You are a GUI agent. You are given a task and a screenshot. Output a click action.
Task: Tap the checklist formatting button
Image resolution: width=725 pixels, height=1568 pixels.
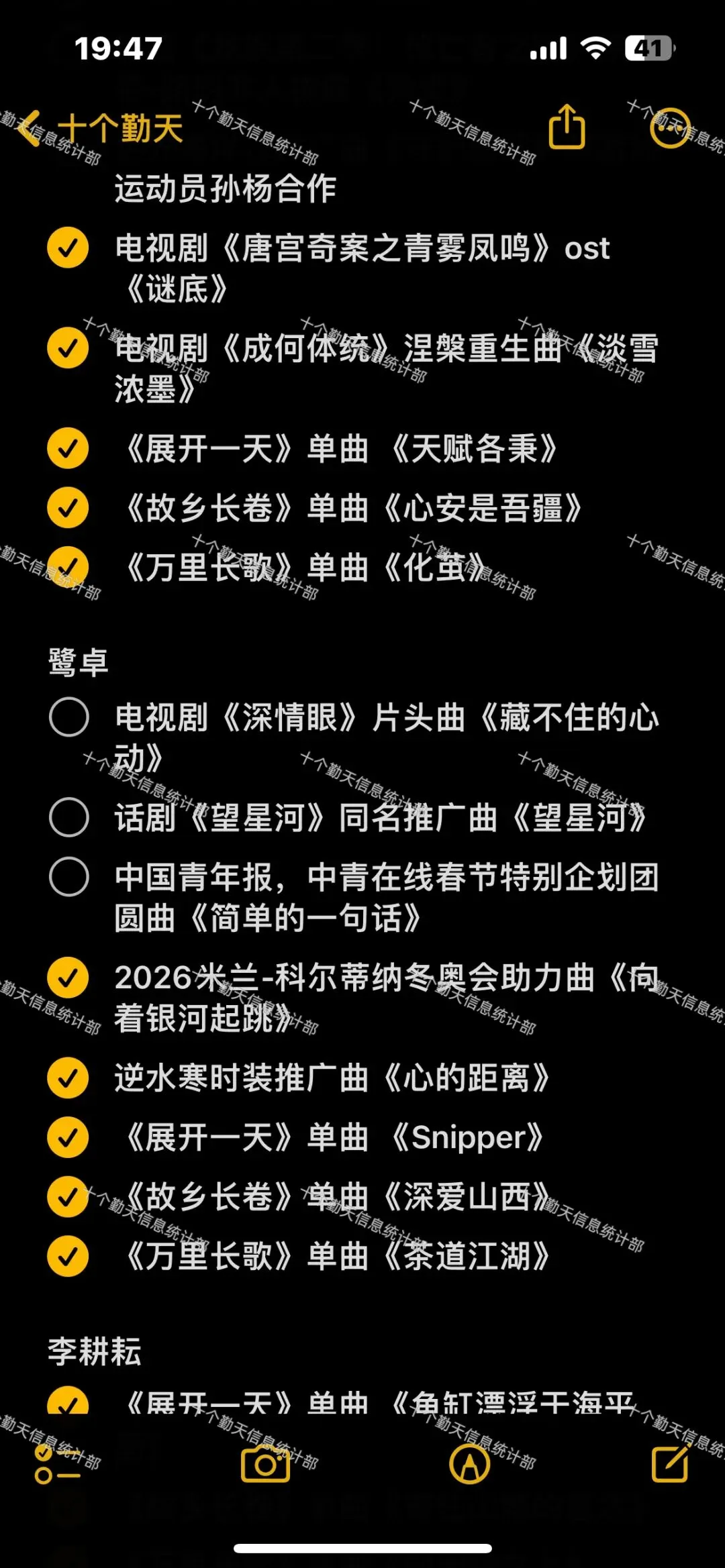[56, 1463]
